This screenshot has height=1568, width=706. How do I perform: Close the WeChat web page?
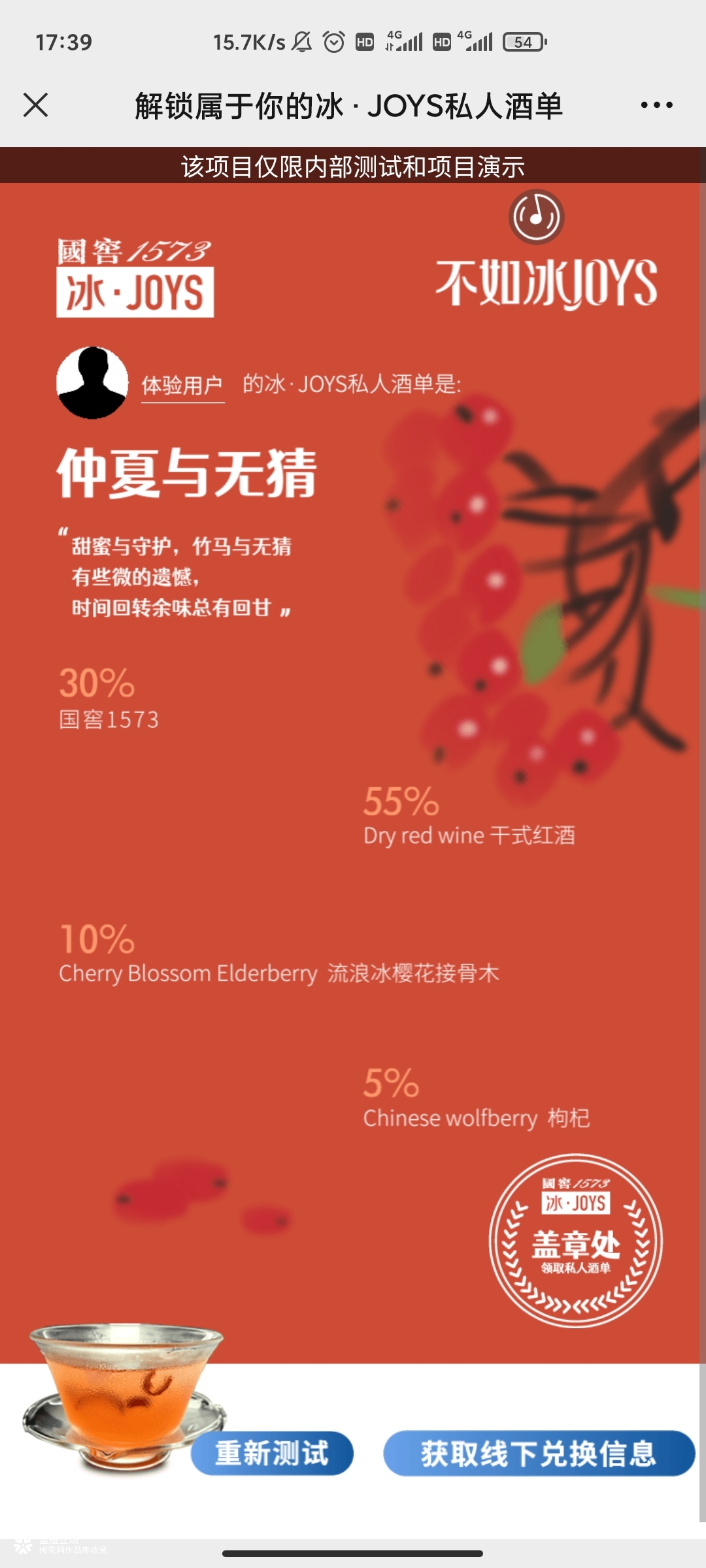click(x=35, y=105)
